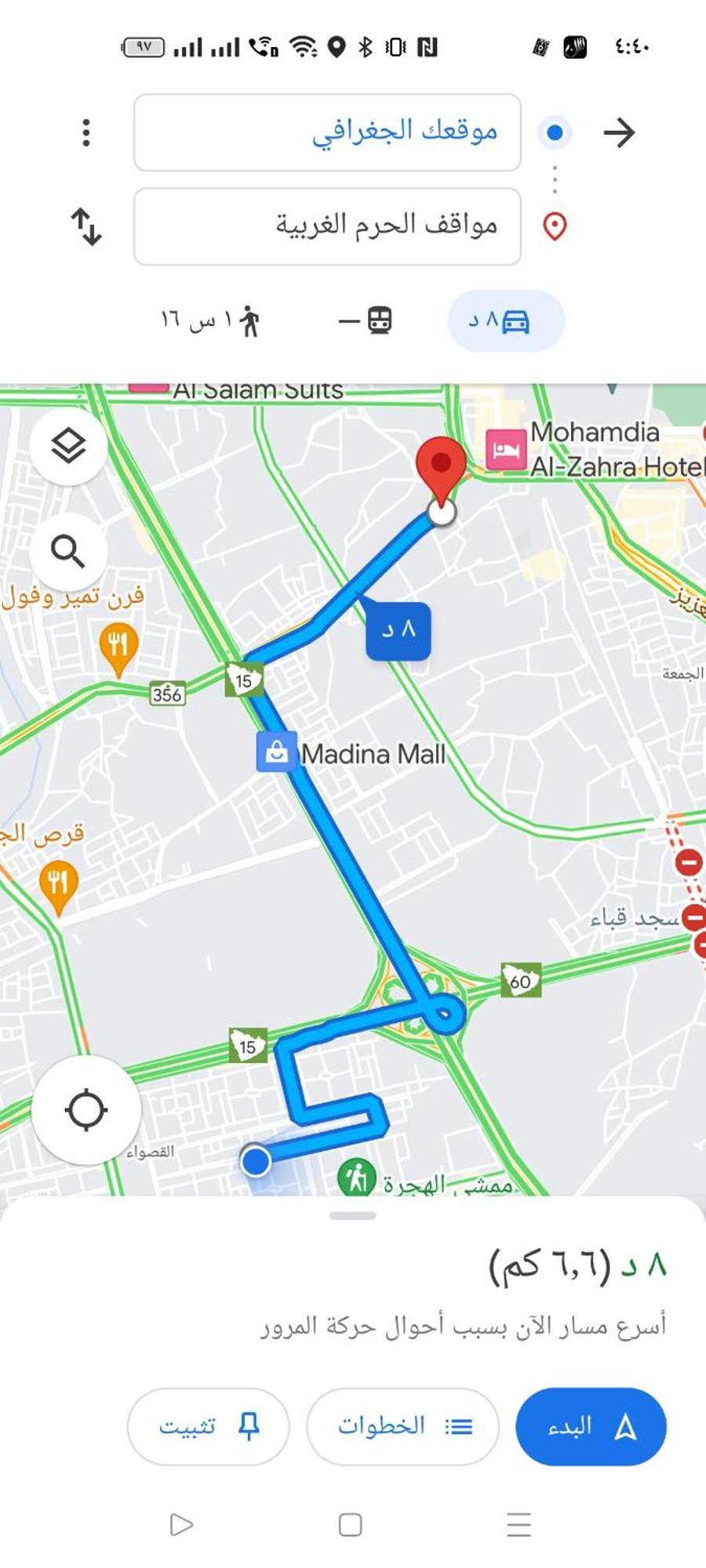Edit the starting point field موقعك الجغرافي
The height and width of the screenshot is (1568, 706).
[327, 132]
